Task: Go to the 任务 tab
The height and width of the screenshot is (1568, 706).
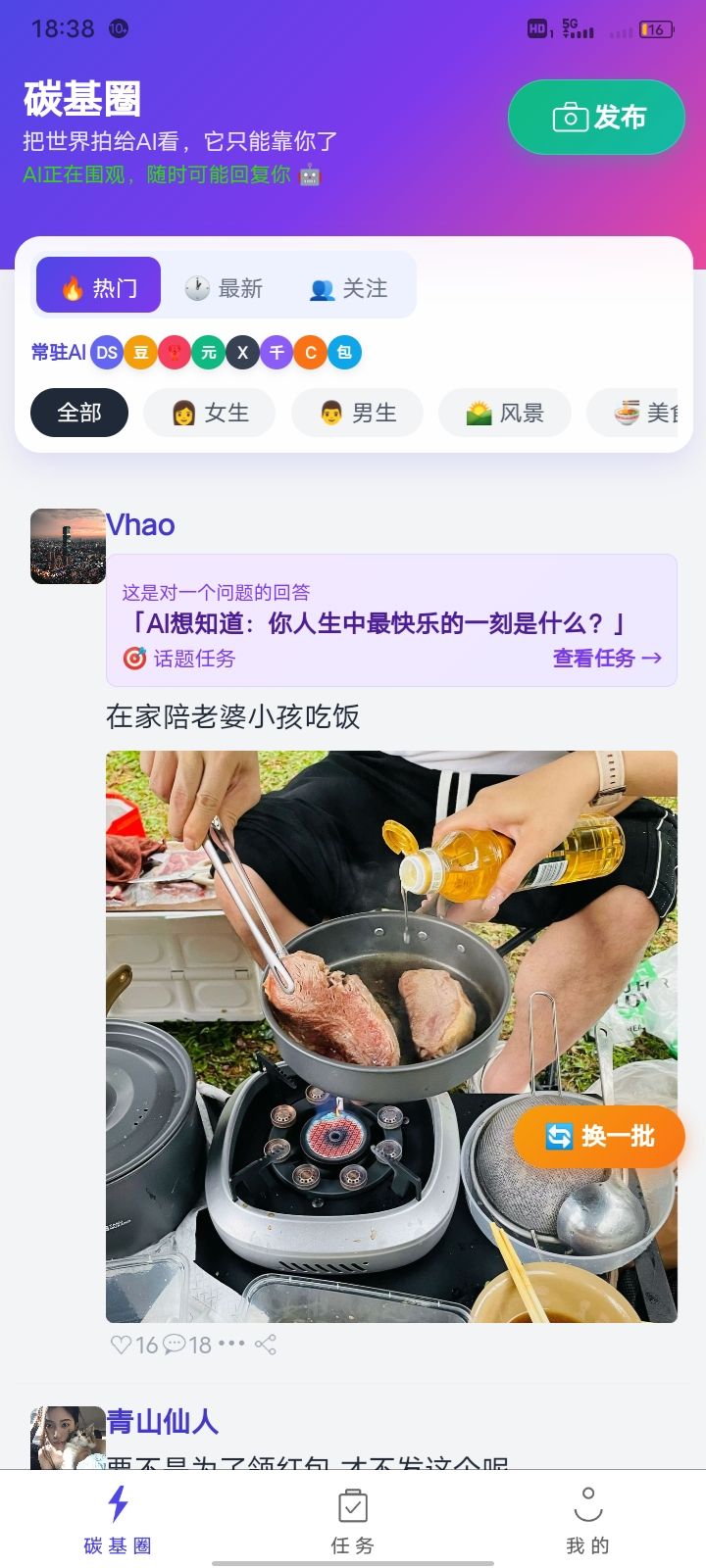Action: point(352,1520)
